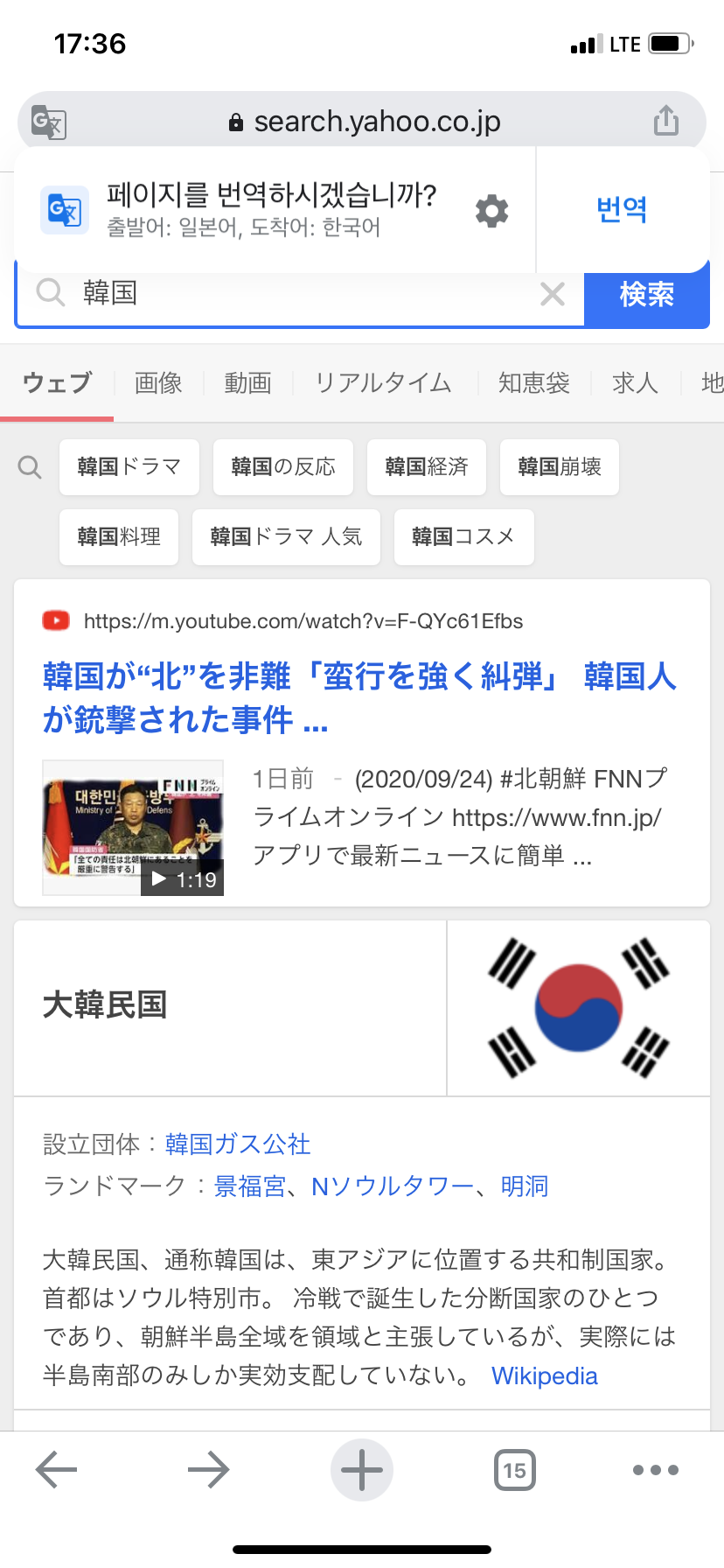This screenshot has width=724, height=1568.
Task: Switch to the リアルタイム tab
Action: tap(383, 383)
